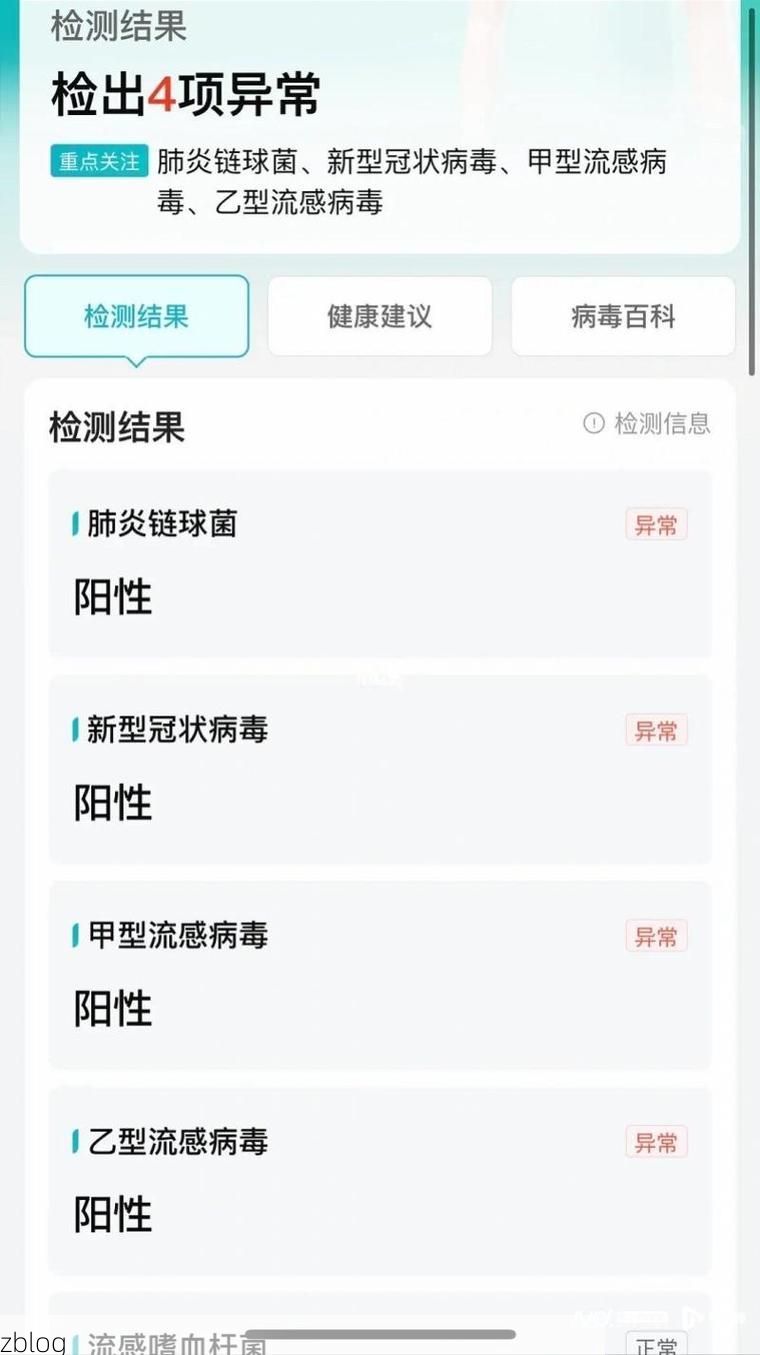
Task: Open the 病毒百科 virus encyclopedia tab
Action: point(622,316)
